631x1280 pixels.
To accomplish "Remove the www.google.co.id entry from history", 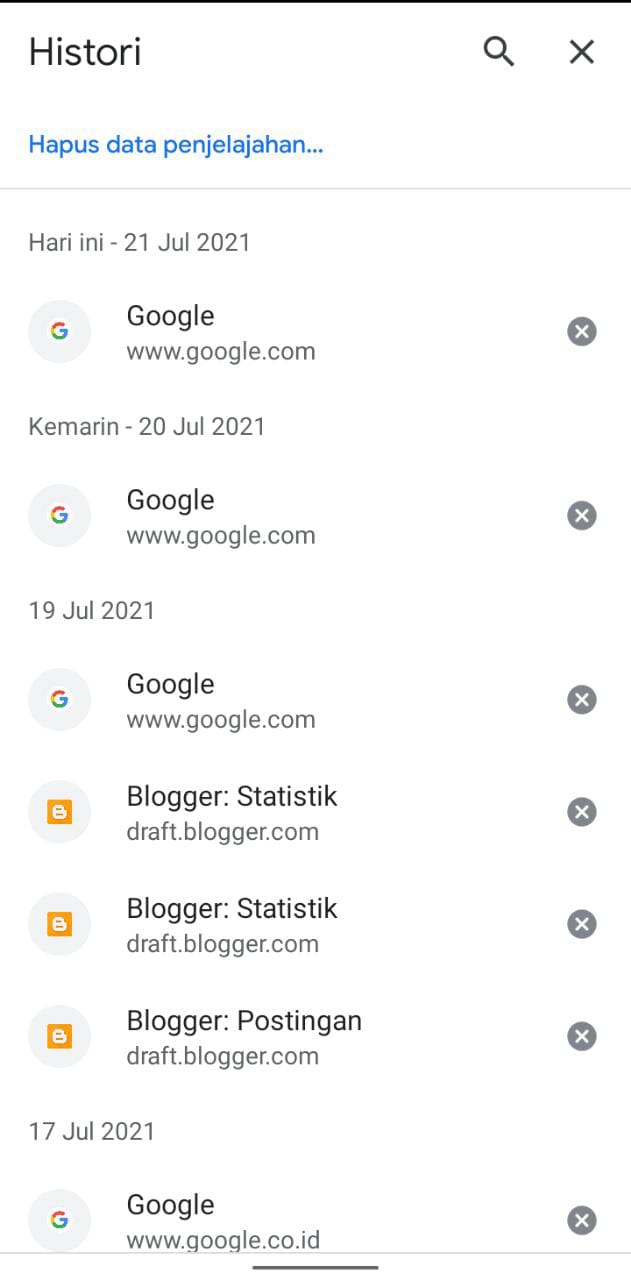I will 581,1220.
